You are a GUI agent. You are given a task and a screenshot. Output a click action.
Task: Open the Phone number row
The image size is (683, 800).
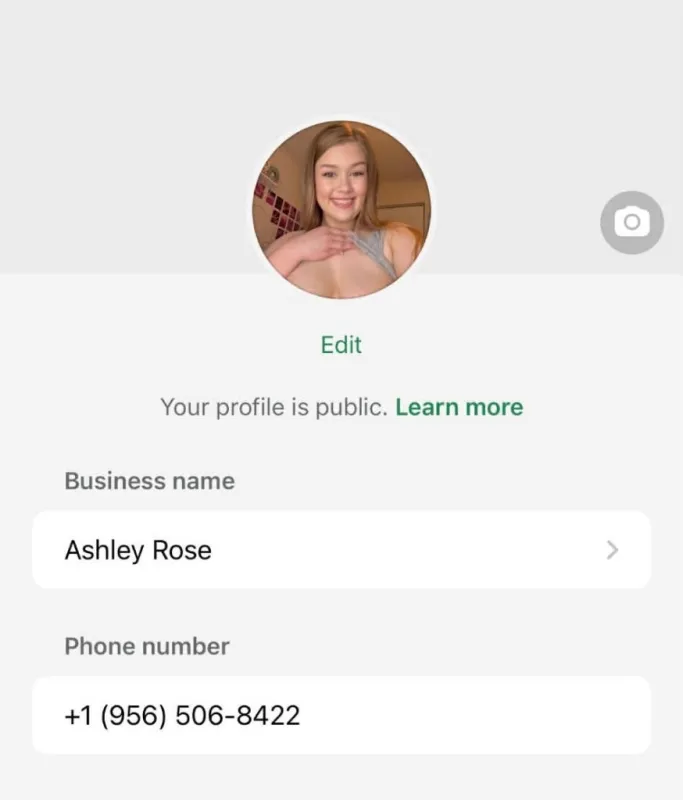pyautogui.click(x=341, y=715)
